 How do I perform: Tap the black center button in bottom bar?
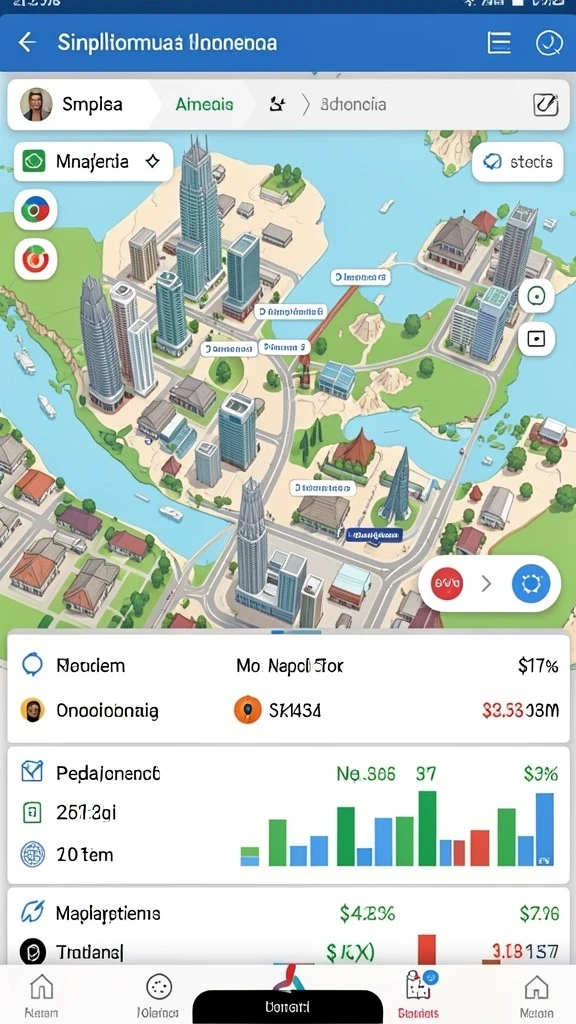pos(288,1006)
